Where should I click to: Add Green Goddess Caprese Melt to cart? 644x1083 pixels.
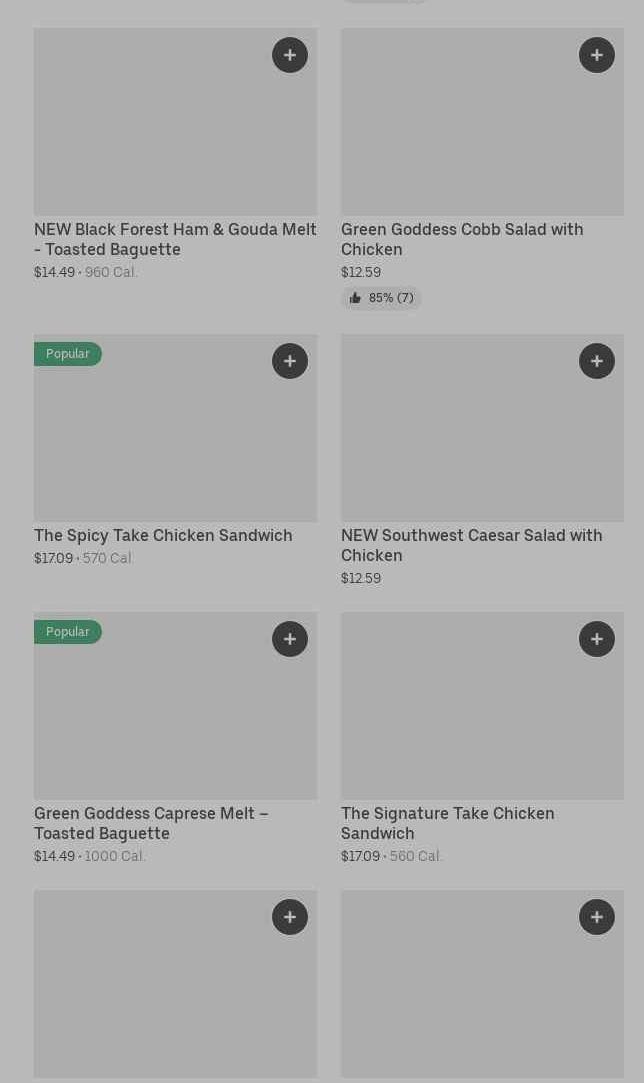coord(290,639)
